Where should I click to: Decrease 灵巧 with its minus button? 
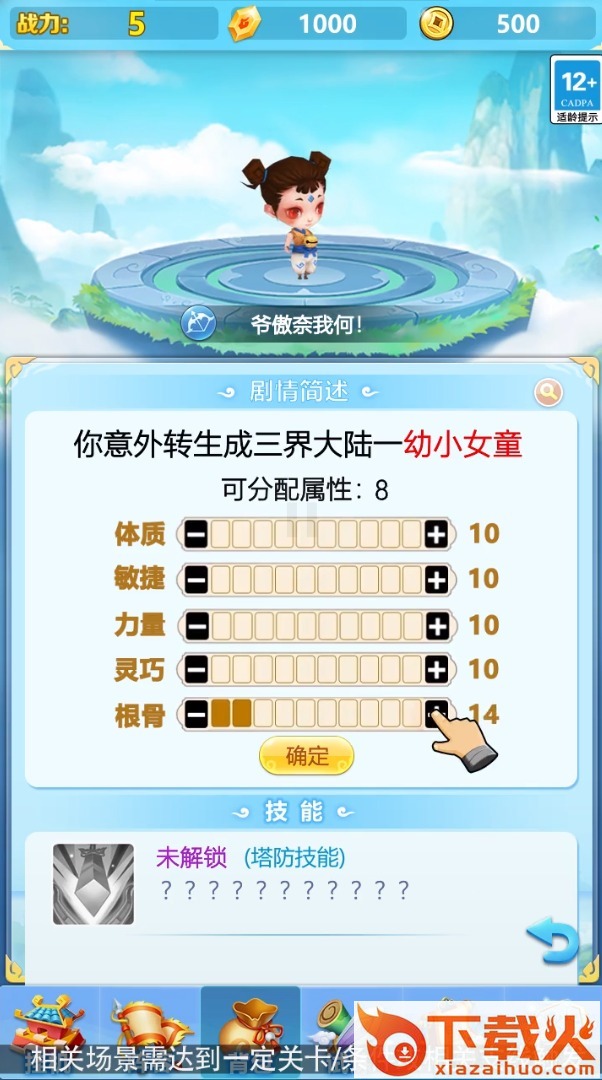click(x=196, y=669)
